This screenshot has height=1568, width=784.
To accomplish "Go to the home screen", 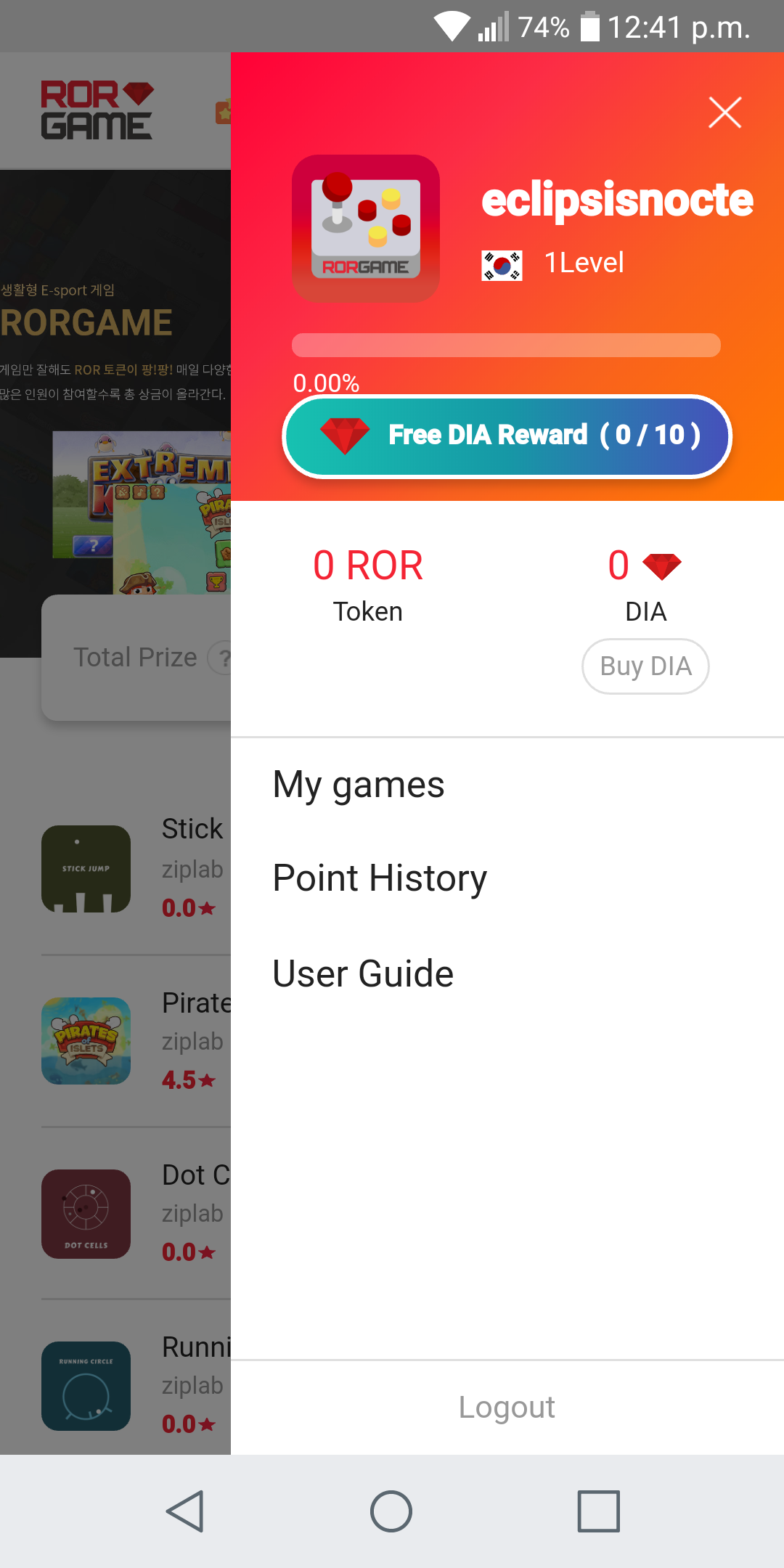I will [x=391, y=1511].
